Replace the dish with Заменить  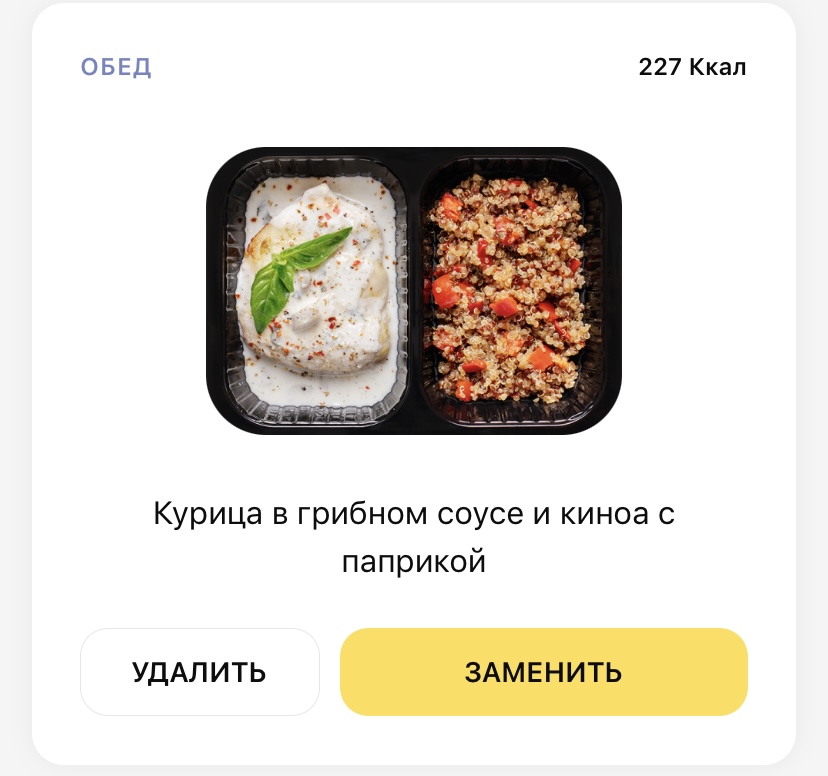click(x=543, y=672)
